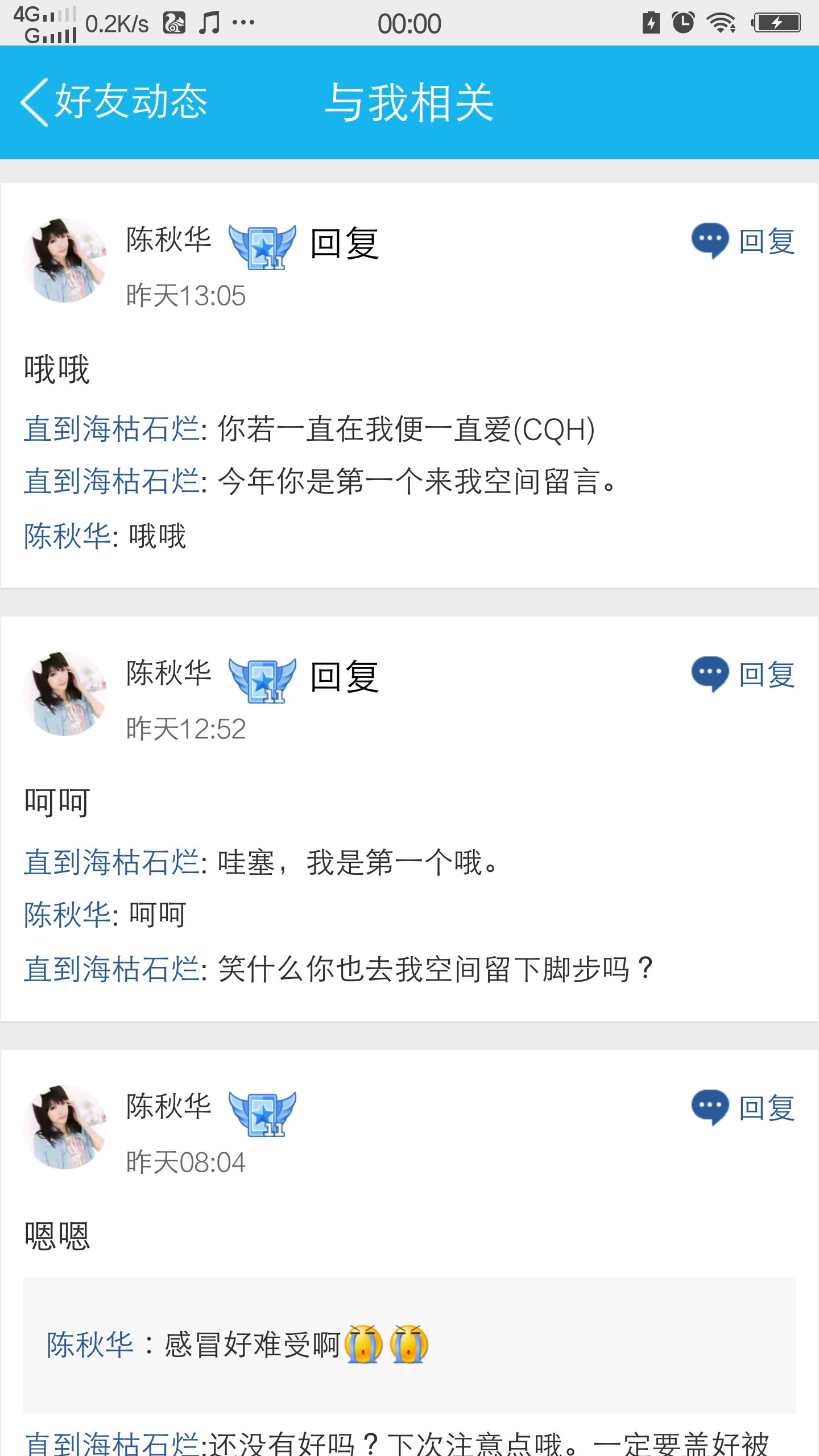This screenshot has height=1456, width=819.
Task: Tap 陈秋华 link before the 呵呵 comment
Action: 67,915
